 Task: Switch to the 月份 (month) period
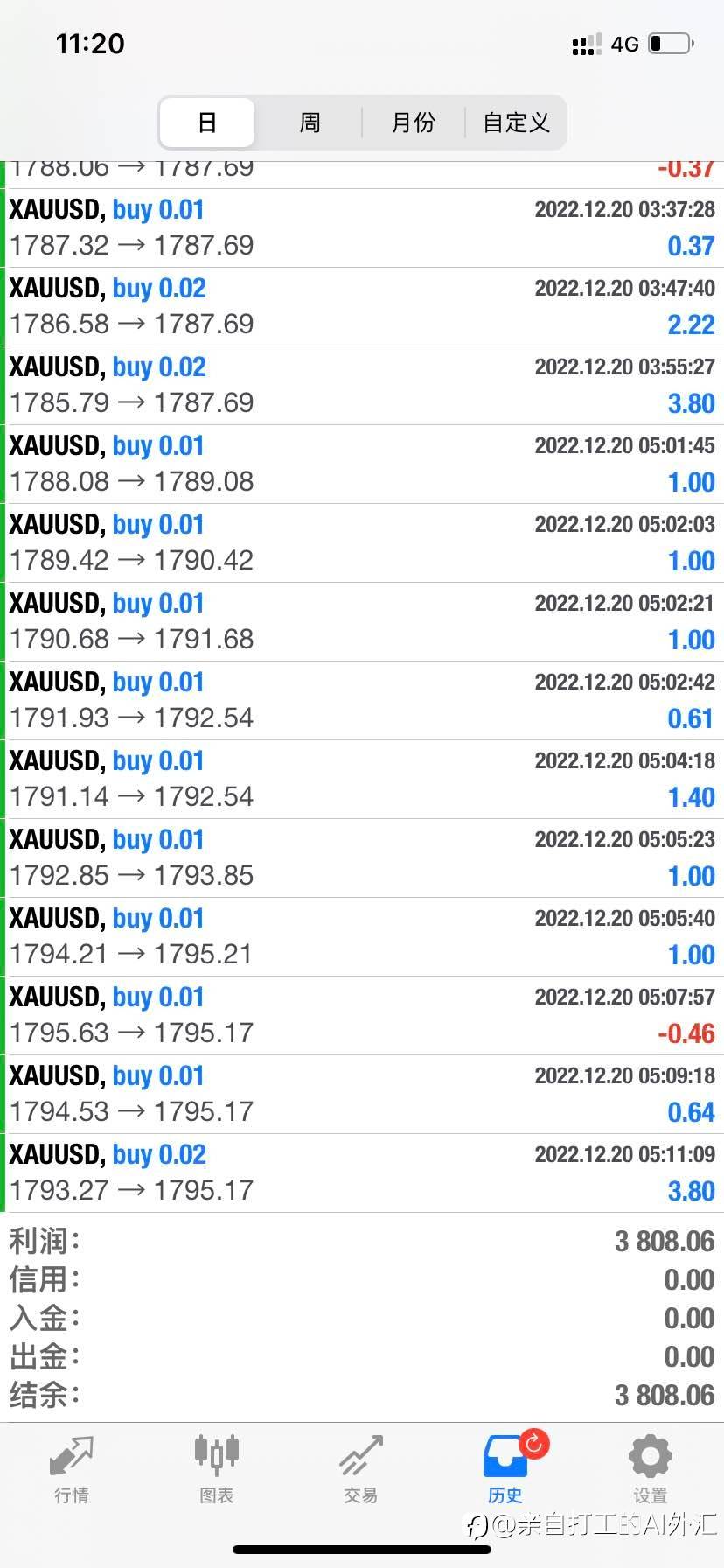[413, 122]
